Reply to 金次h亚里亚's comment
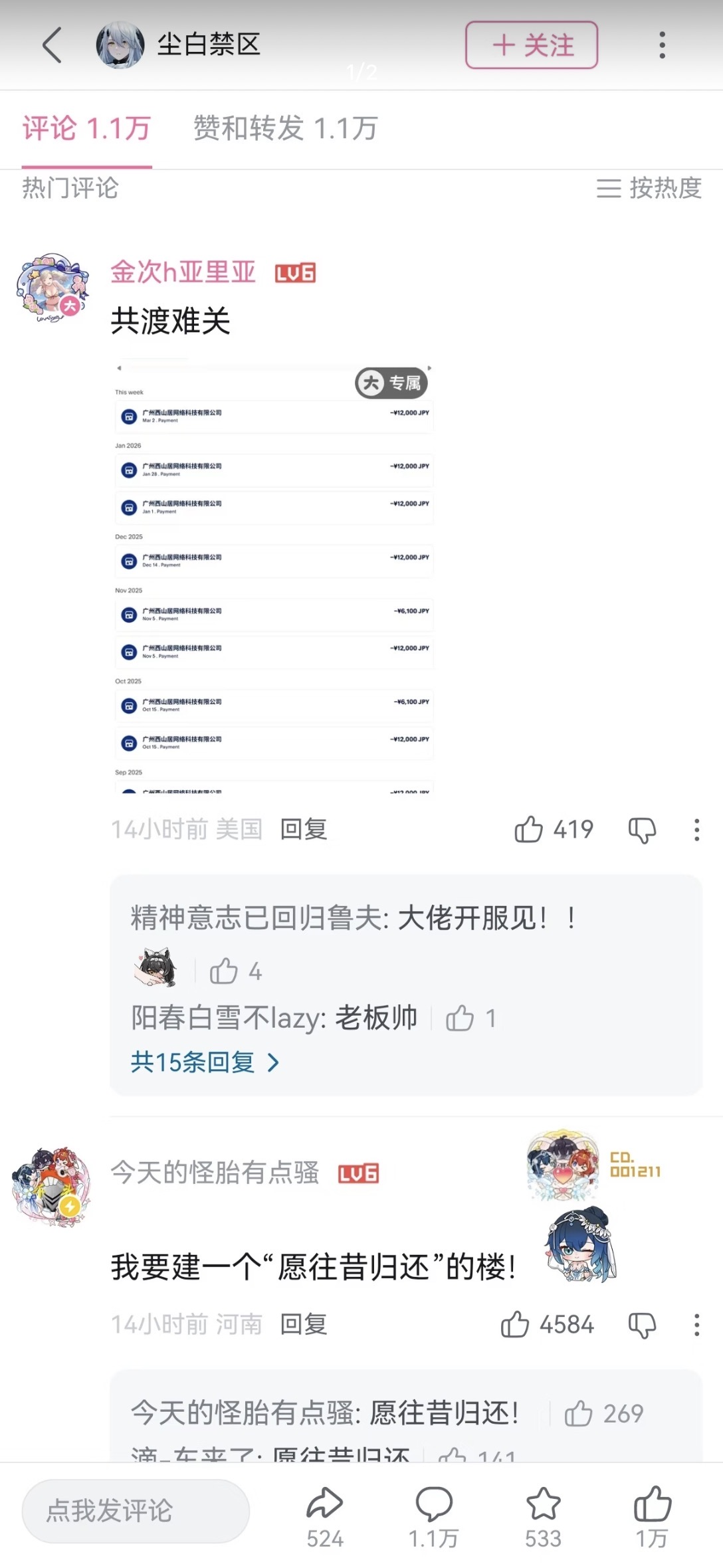 tap(304, 829)
